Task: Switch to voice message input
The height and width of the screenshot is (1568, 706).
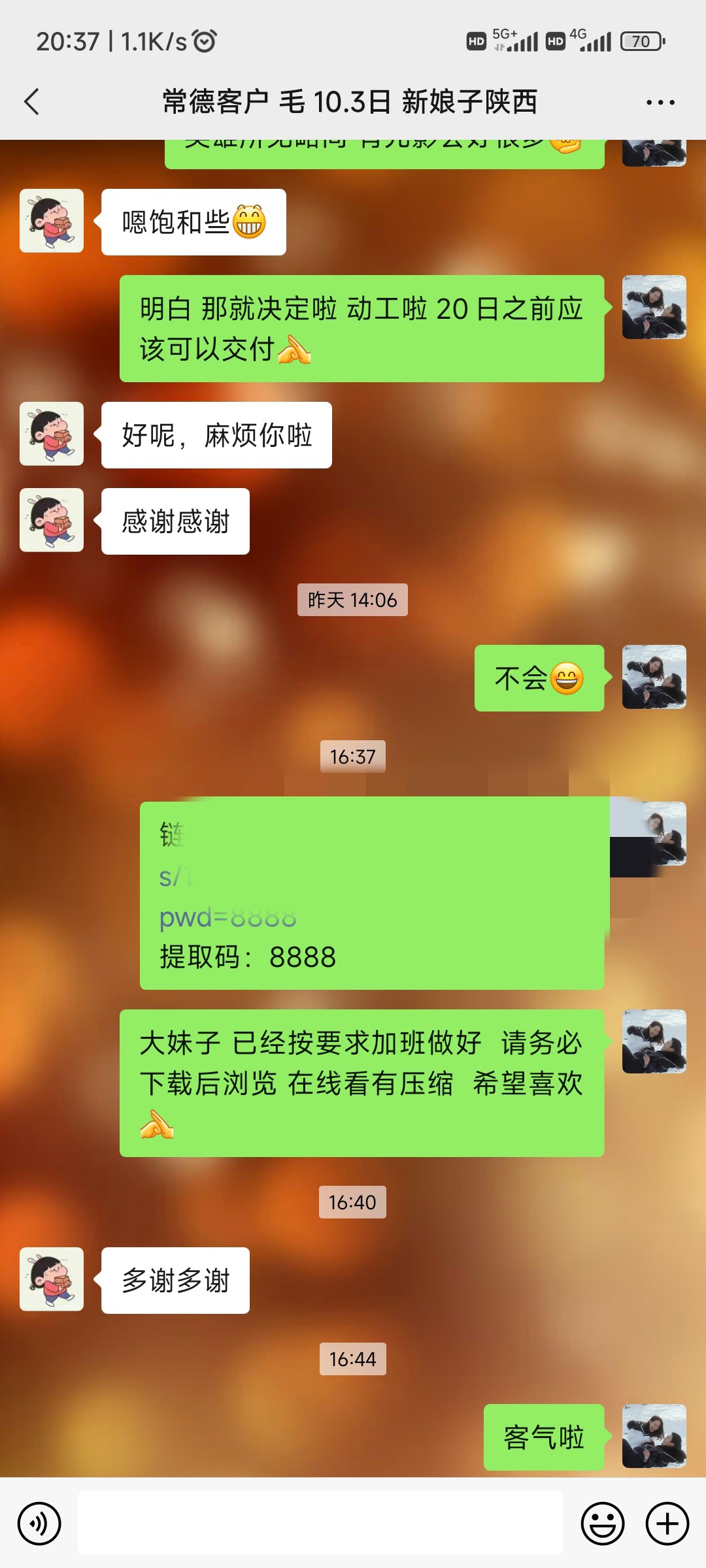Action: (x=39, y=1524)
